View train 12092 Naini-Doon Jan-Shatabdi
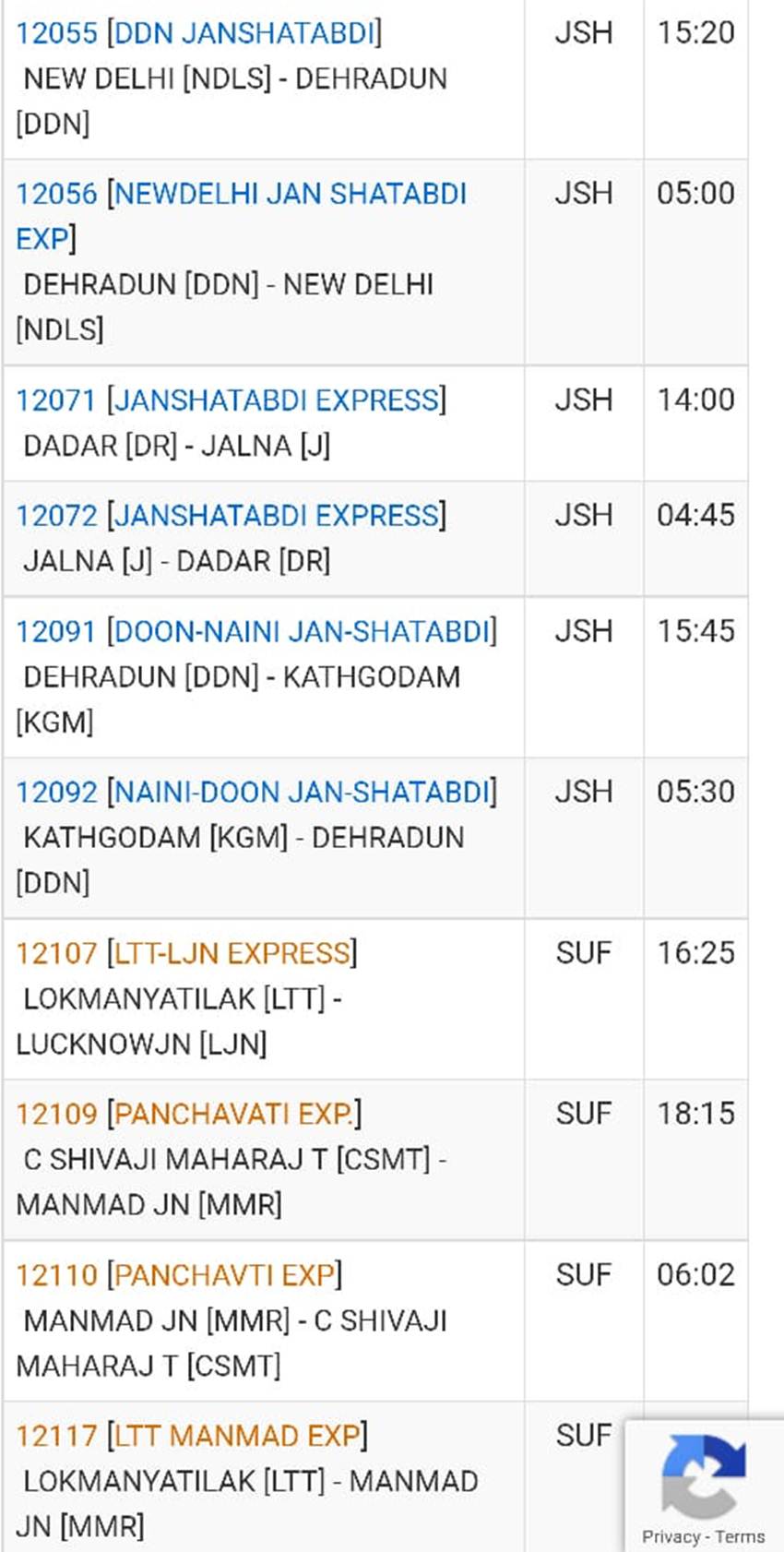784x1552 pixels. (x=256, y=793)
